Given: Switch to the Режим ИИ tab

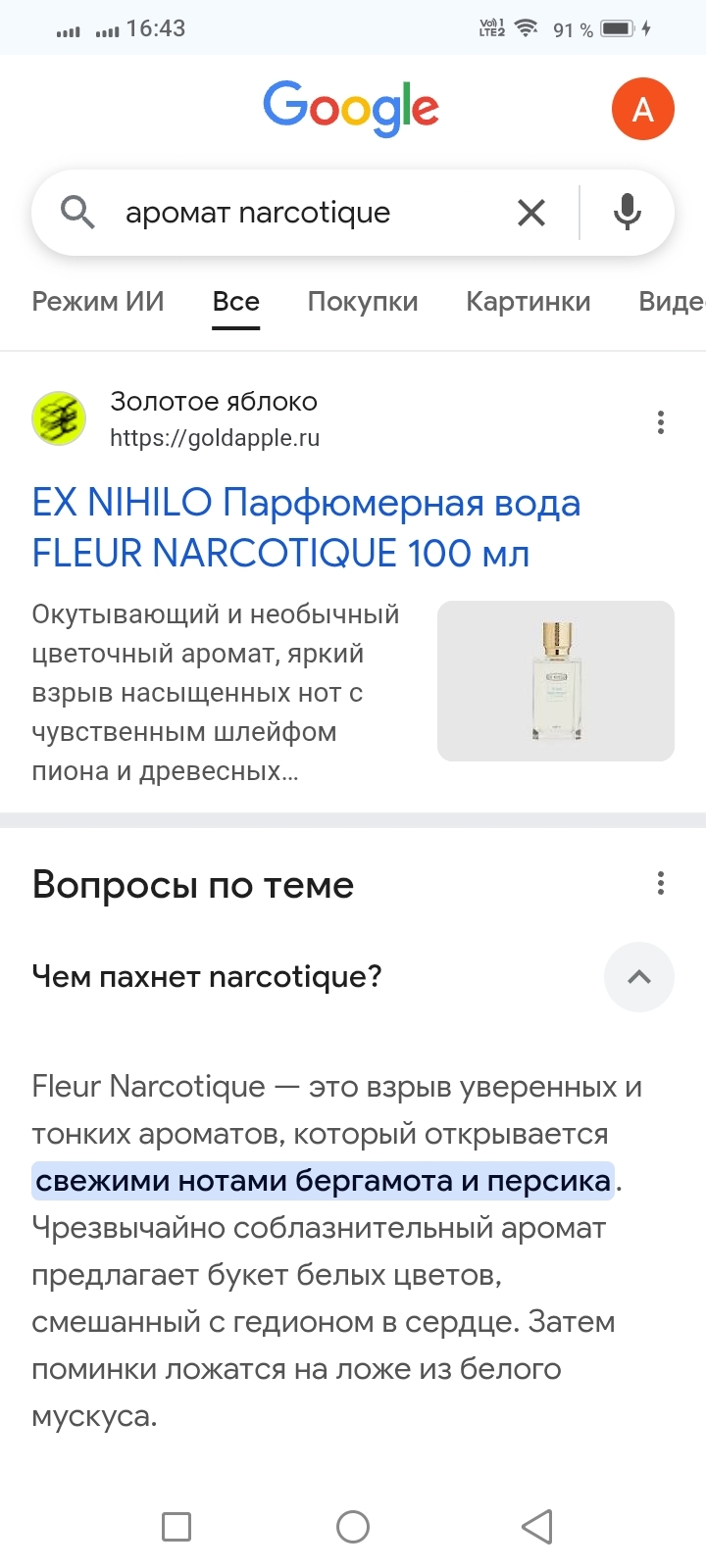Looking at the screenshot, I should tap(98, 302).
